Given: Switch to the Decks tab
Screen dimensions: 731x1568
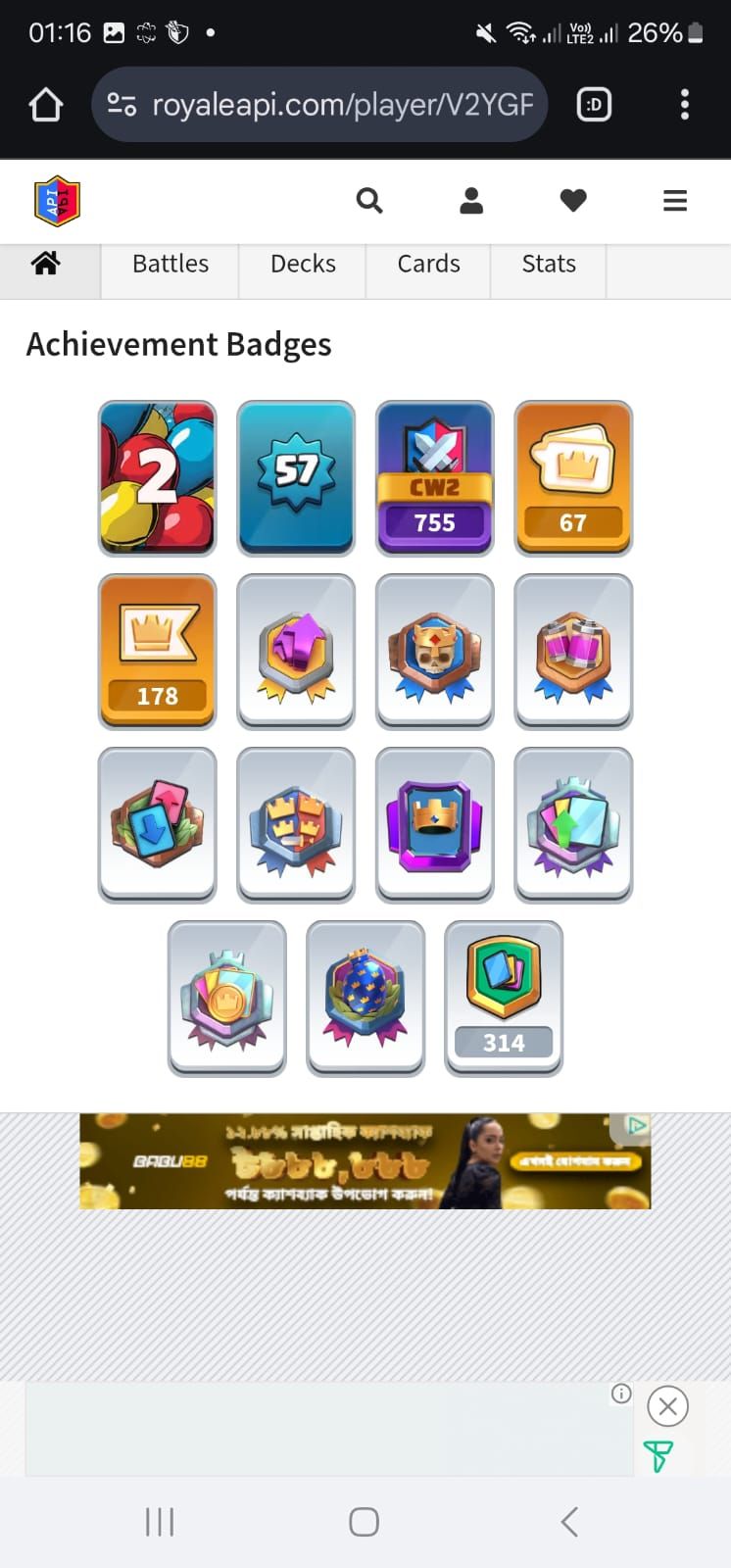Looking at the screenshot, I should 303,265.
